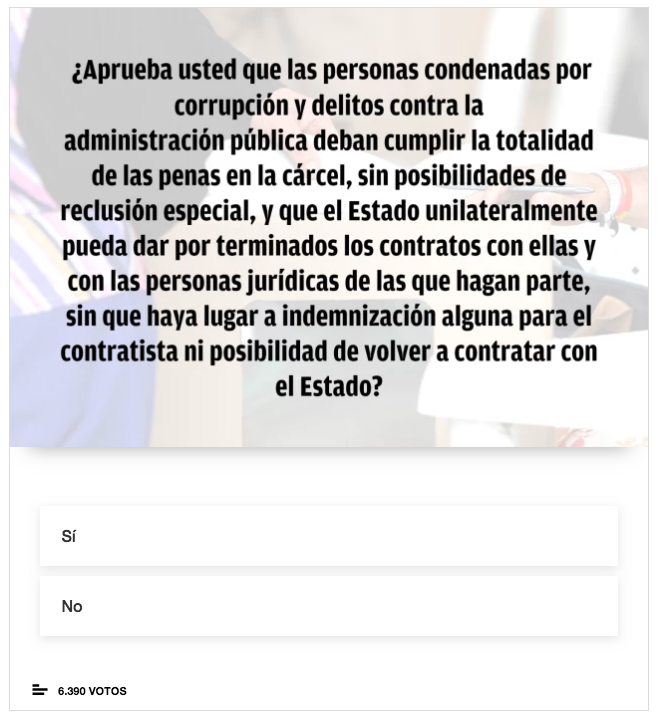The image size is (658, 718).
Task: Vote Sí in the poll
Action: coord(328,536)
